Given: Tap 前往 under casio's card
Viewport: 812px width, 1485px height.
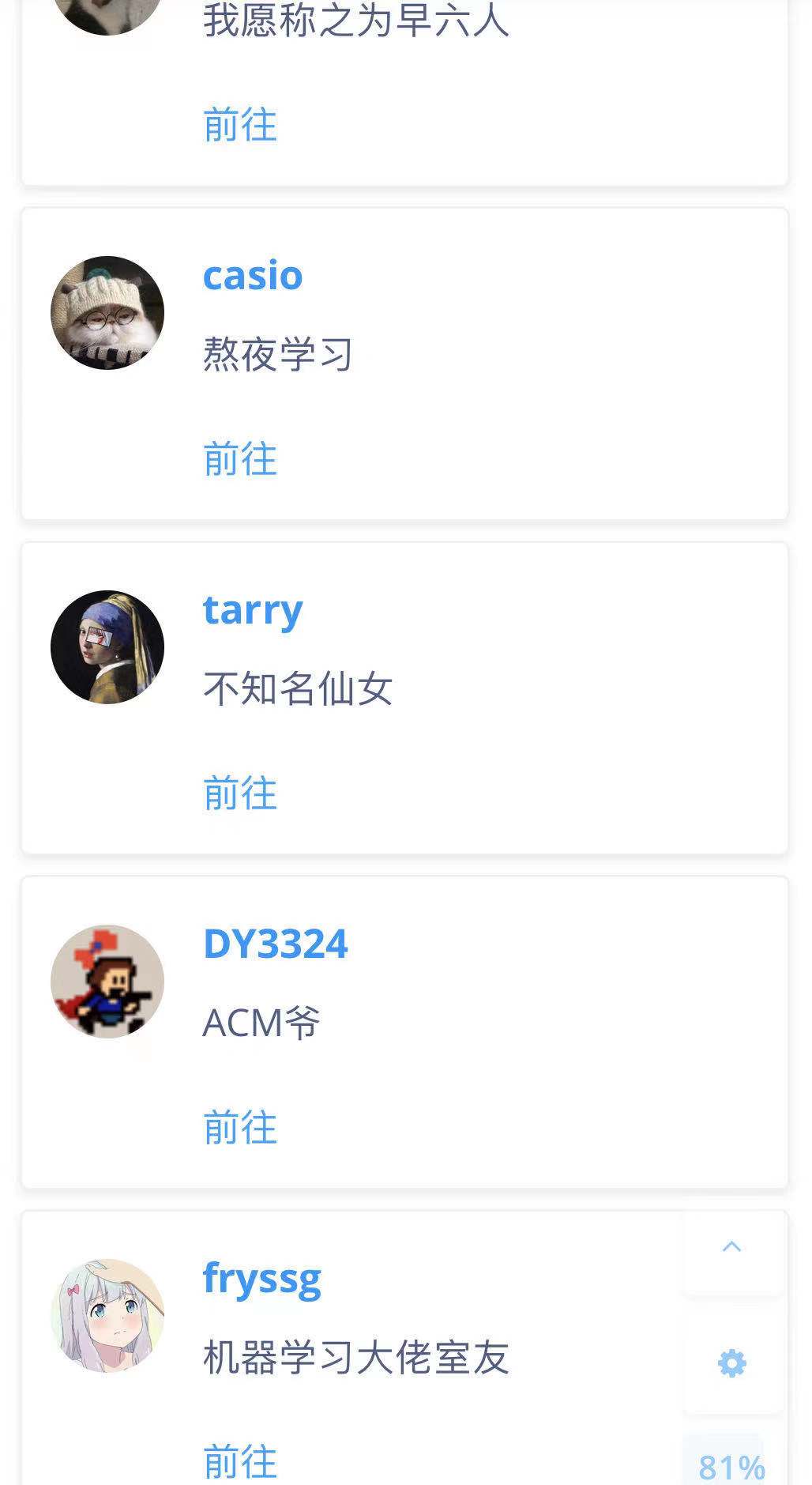Looking at the screenshot, I should (240, 459).
